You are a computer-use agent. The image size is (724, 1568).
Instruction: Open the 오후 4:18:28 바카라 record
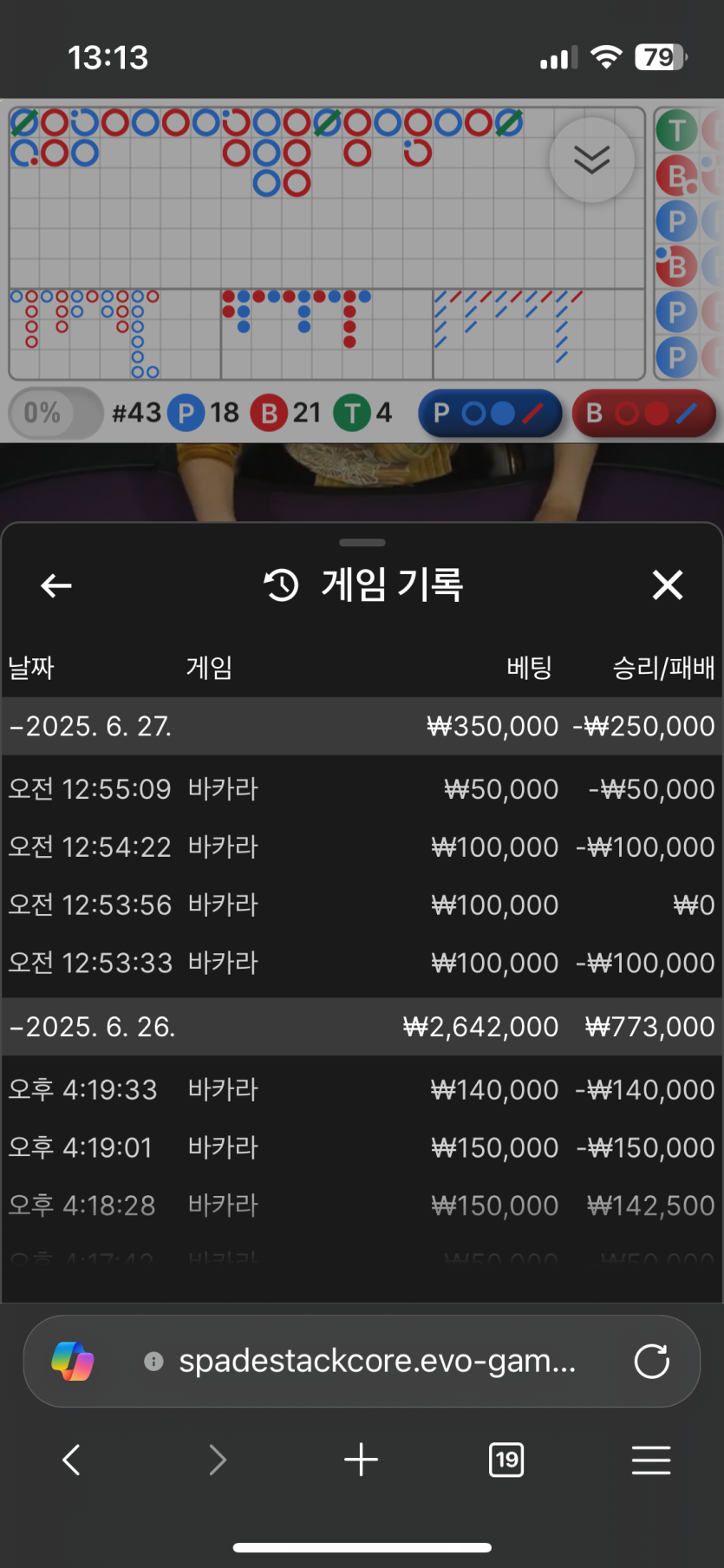(x=362, y=1205)
